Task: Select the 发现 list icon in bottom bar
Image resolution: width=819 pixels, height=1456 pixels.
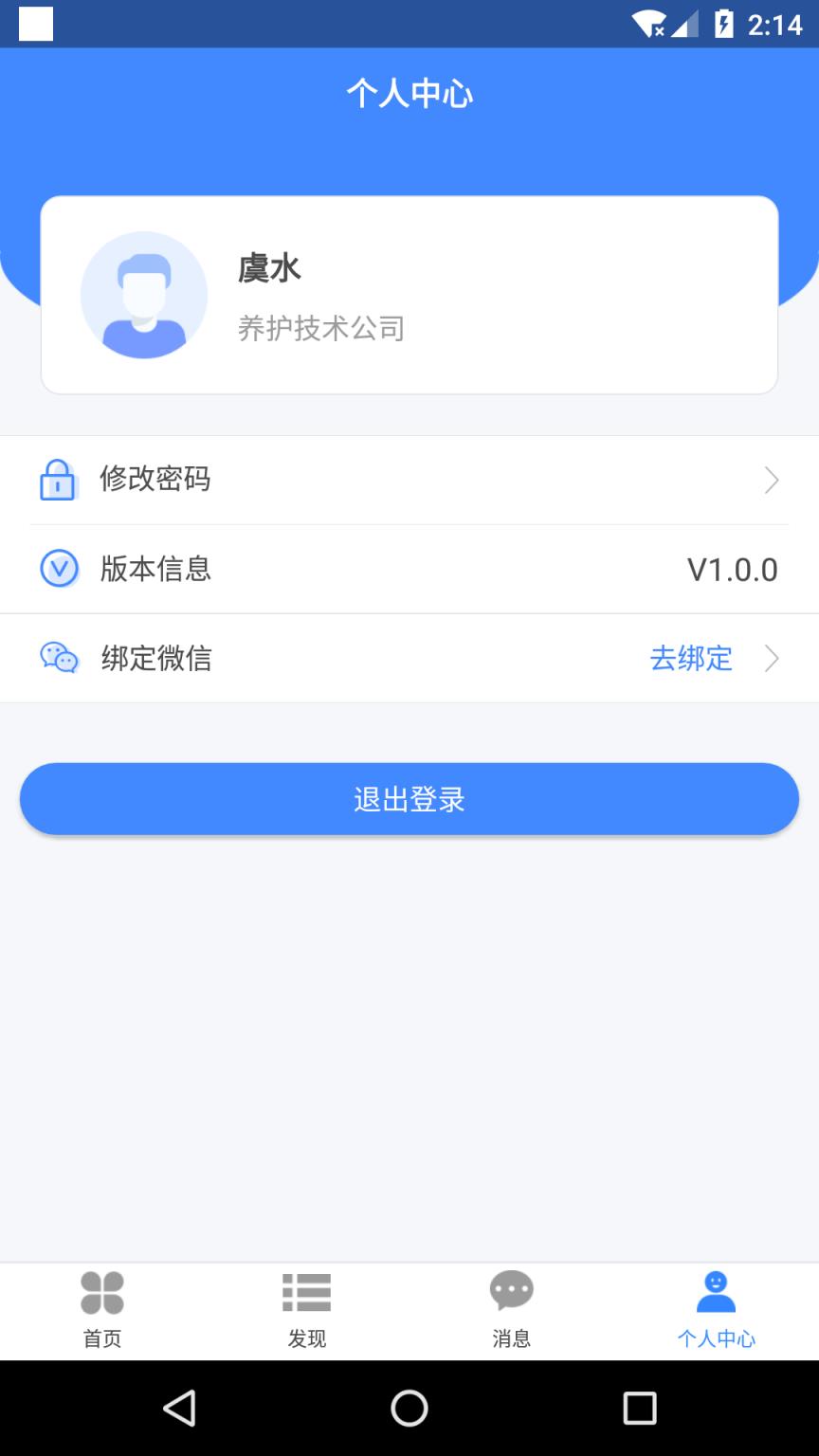Action: [x=307, y=1292]
